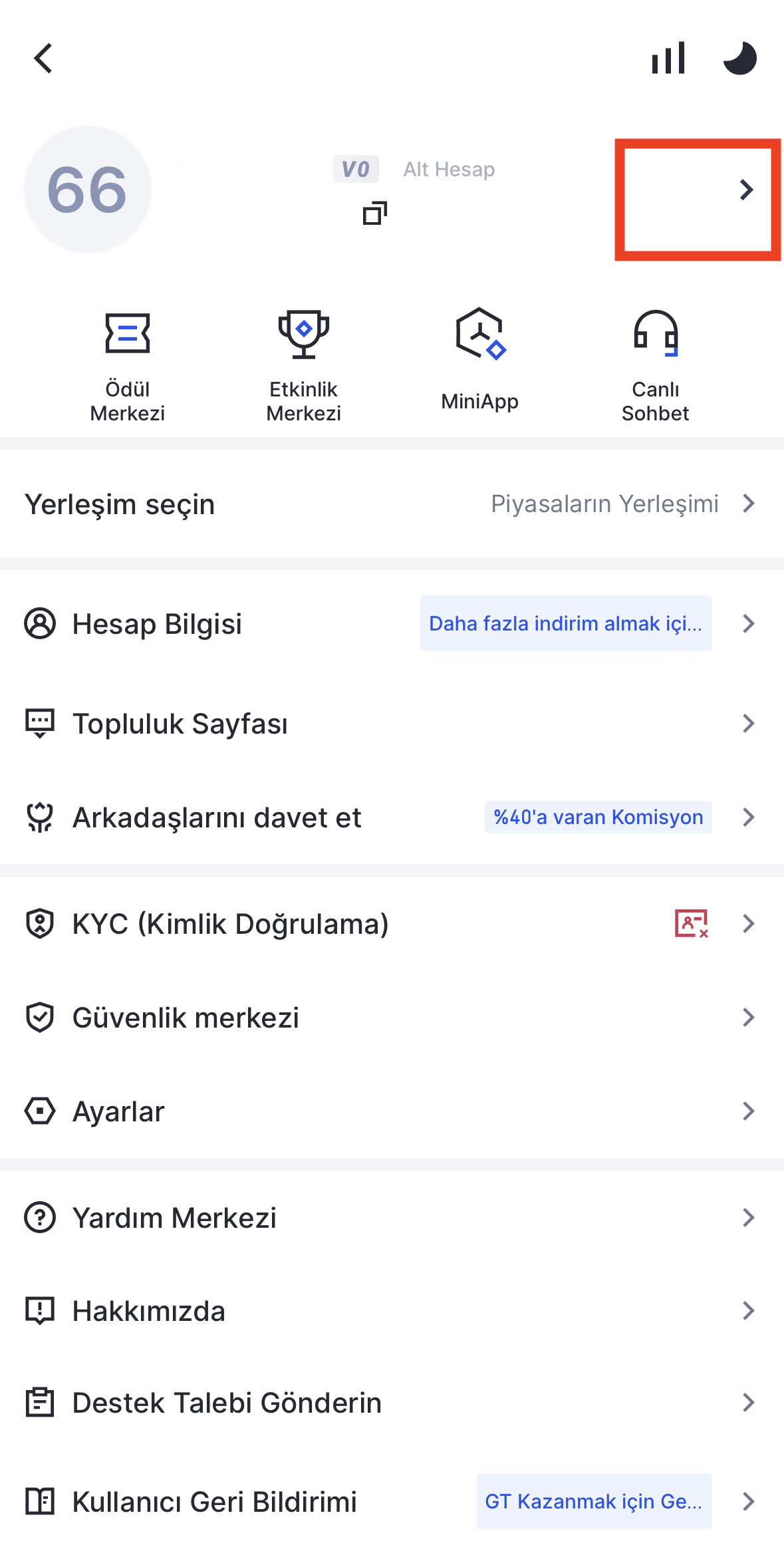The image size is (784, 1559).
Task: Open Yardım Merkezi
Action: click(391, 1218)
